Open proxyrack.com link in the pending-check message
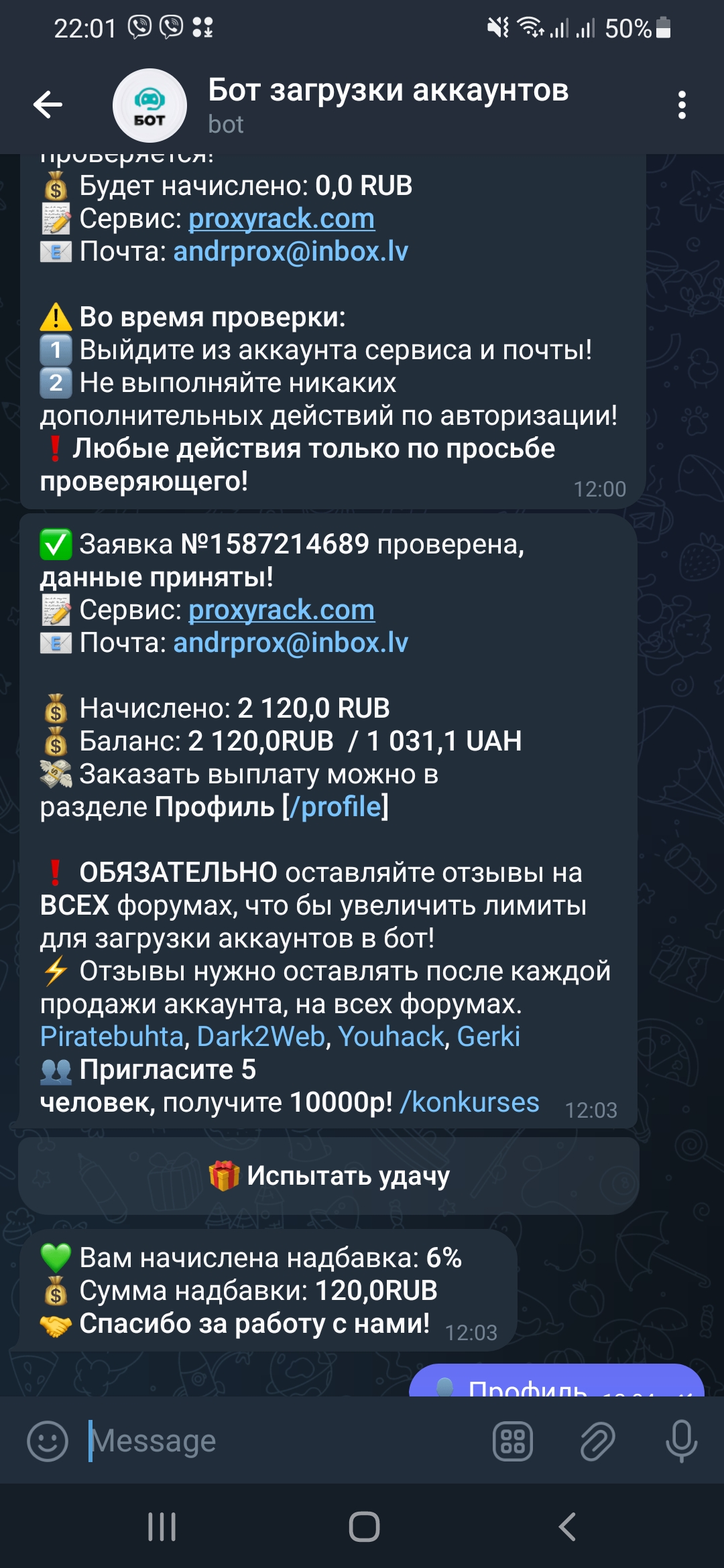 [x=282, y=218]
